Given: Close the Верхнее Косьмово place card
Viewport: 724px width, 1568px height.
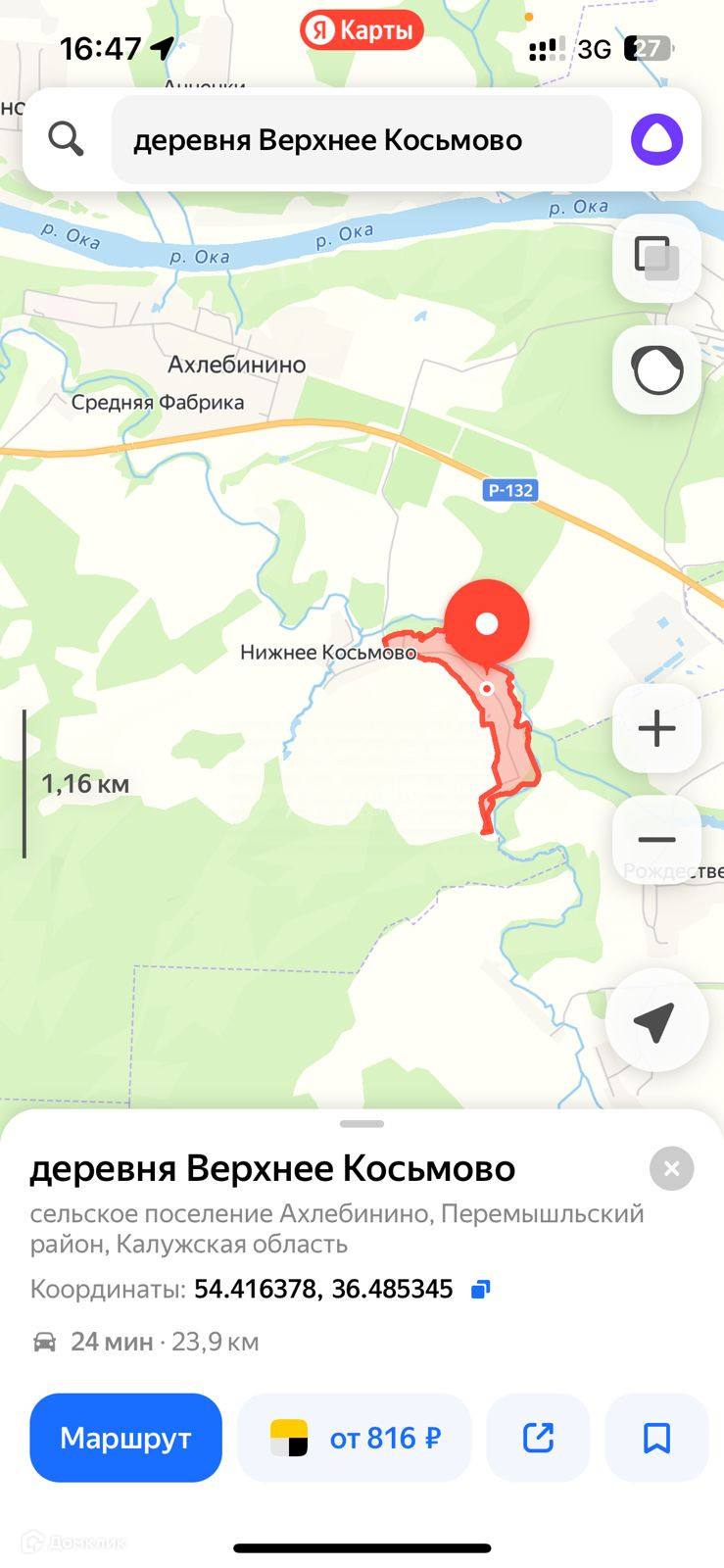Looking at the screenshot, I should click(672, 1168).
